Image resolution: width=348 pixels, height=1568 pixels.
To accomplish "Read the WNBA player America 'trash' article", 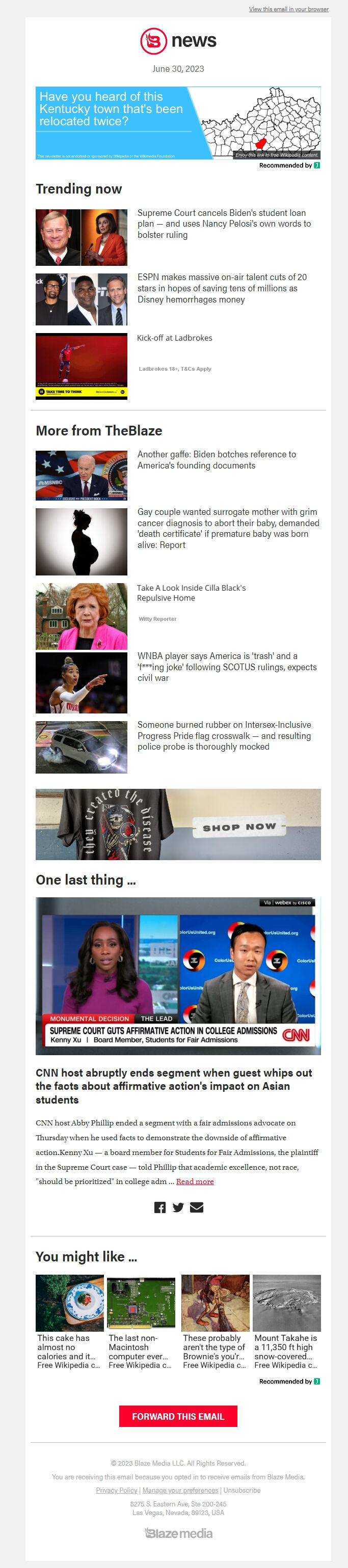I will (x=226, y=667).
